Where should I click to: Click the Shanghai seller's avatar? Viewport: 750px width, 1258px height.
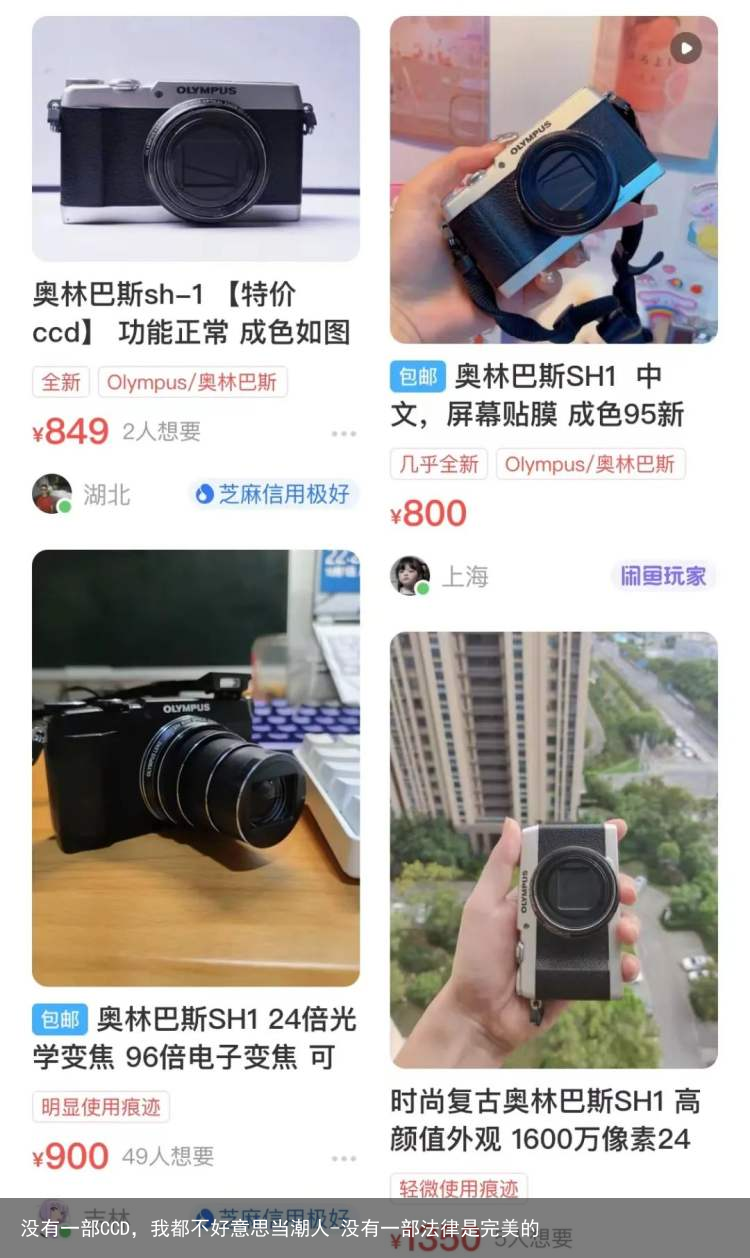tap(411, 577)
